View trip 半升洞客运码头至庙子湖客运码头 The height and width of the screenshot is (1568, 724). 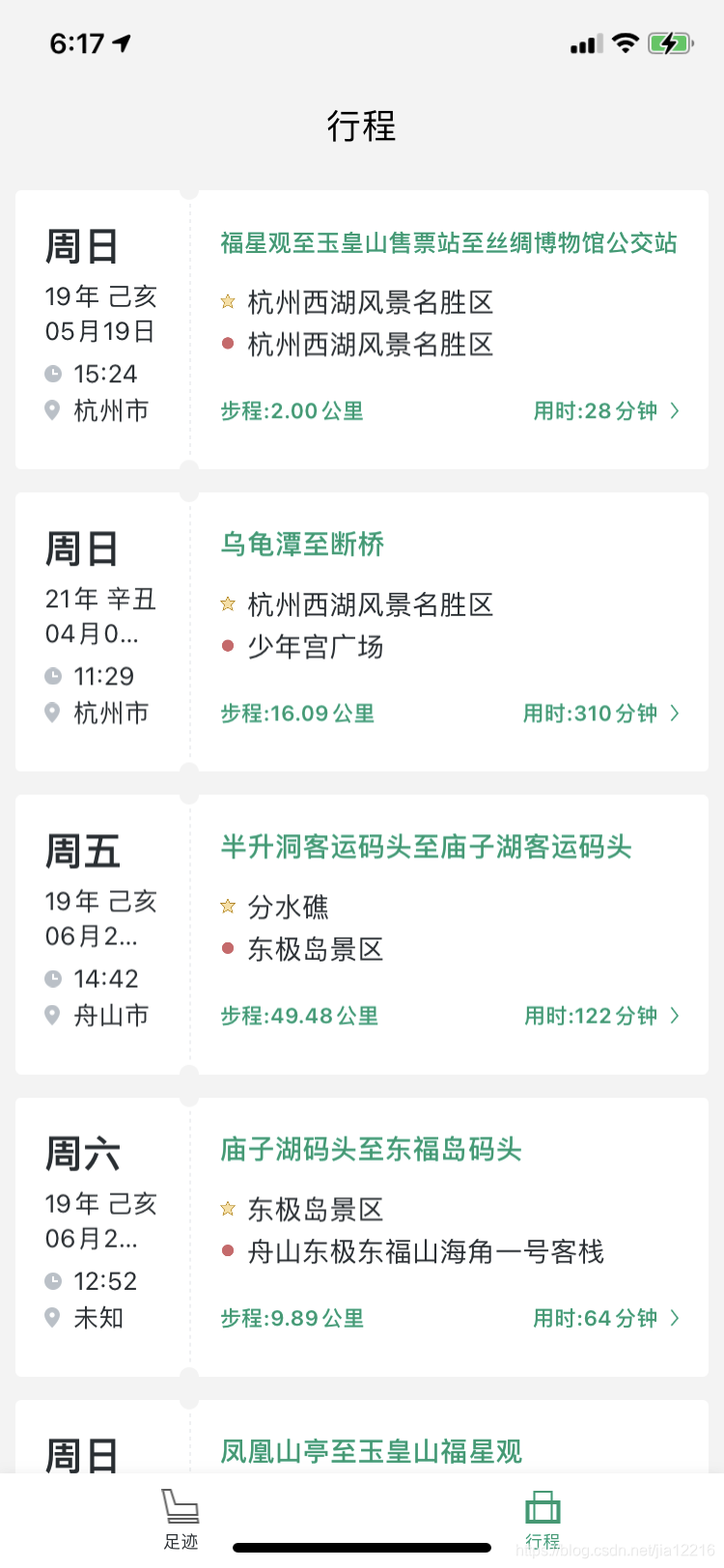426,848
